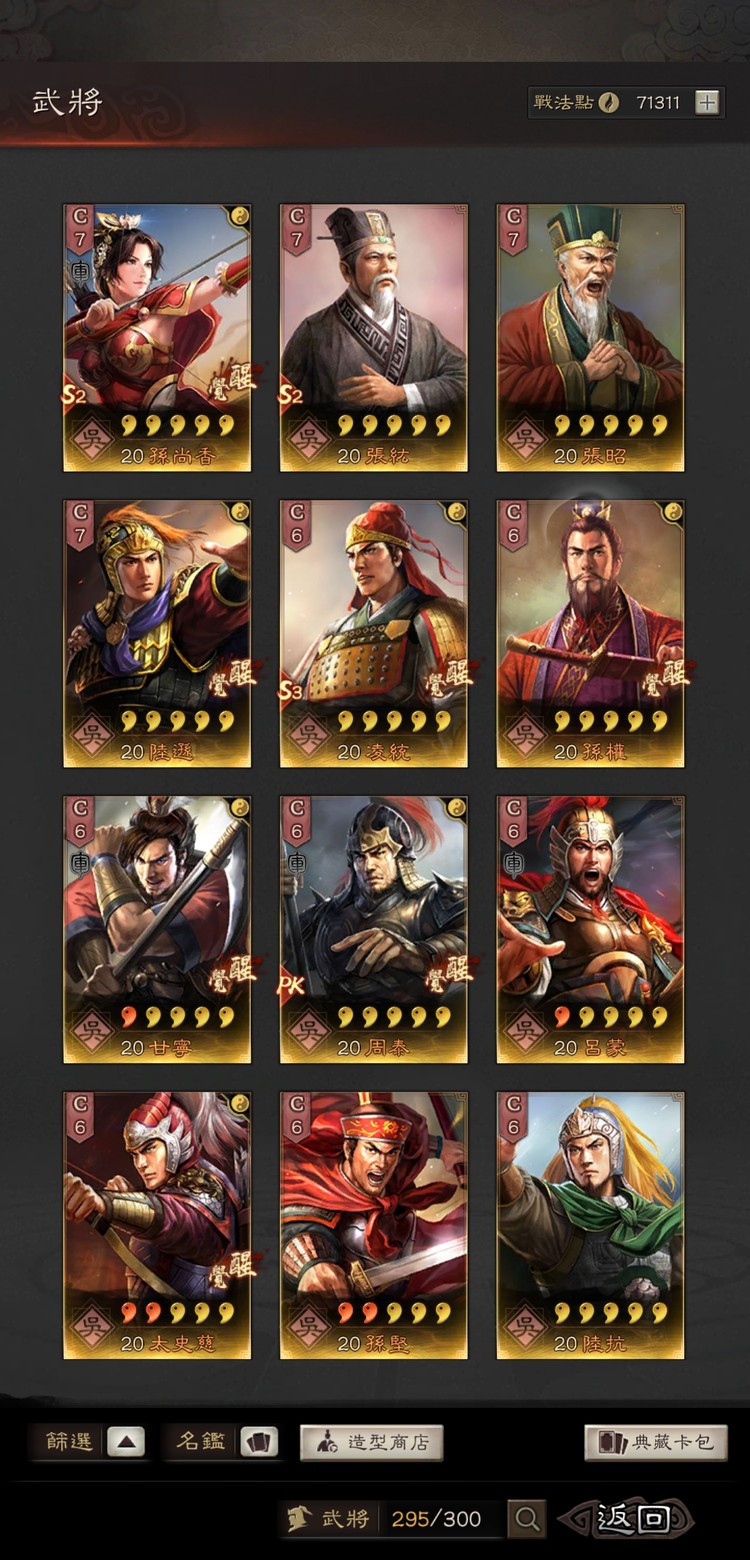
Task: Tap the magnifier search icon
Action: coord(527,1519)
